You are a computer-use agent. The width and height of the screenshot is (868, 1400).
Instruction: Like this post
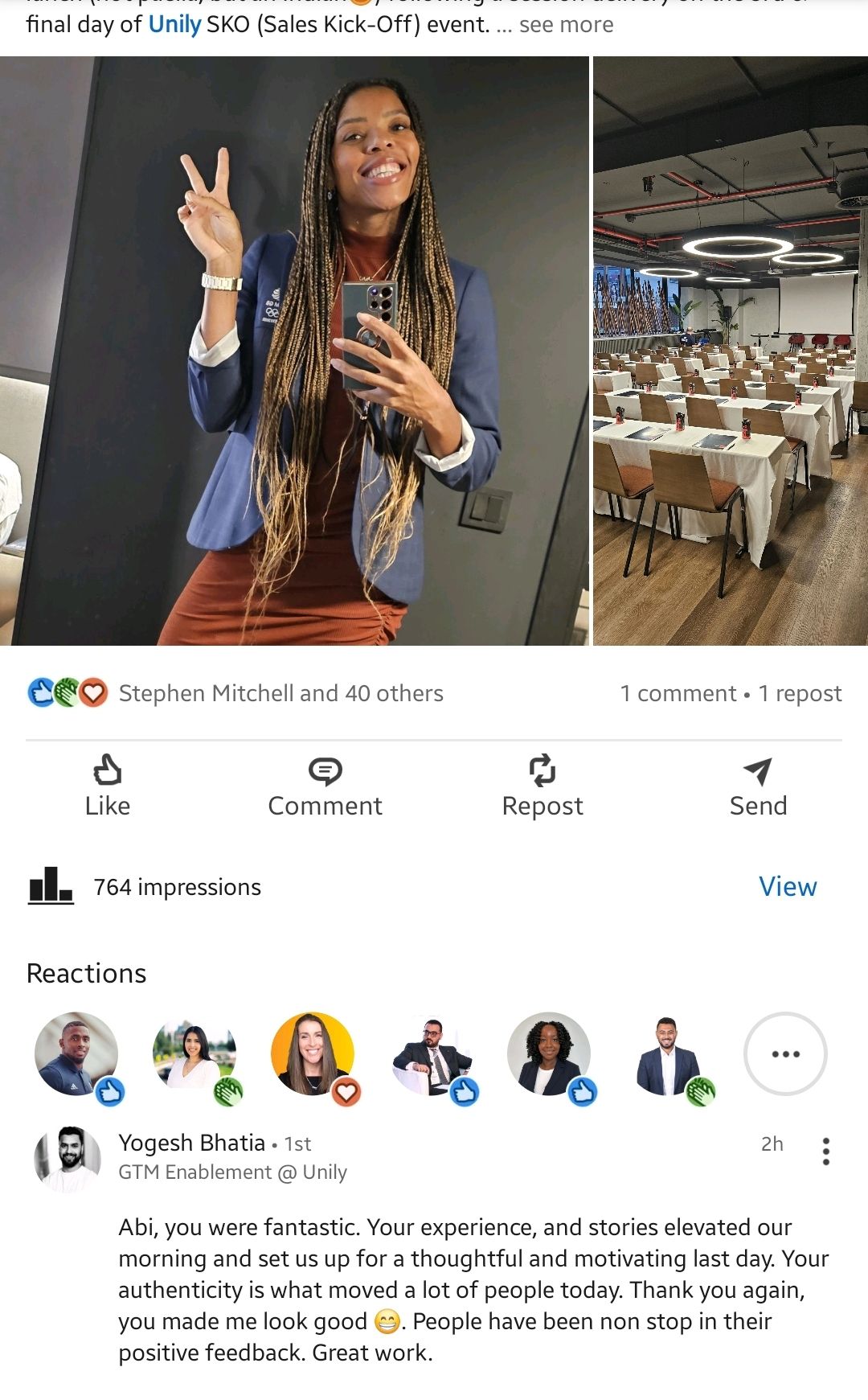108,786
